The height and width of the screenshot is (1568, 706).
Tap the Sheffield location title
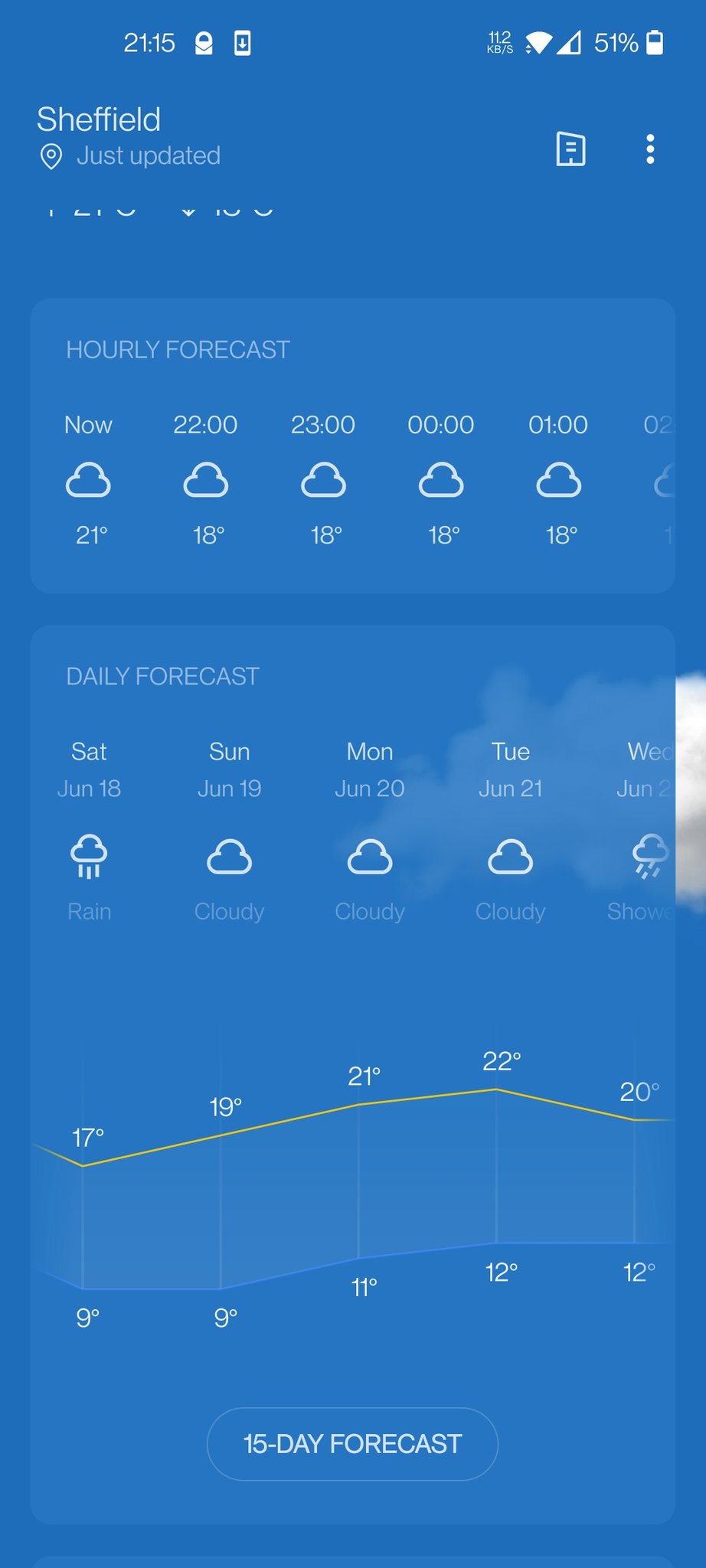click(x=99, y=119)
